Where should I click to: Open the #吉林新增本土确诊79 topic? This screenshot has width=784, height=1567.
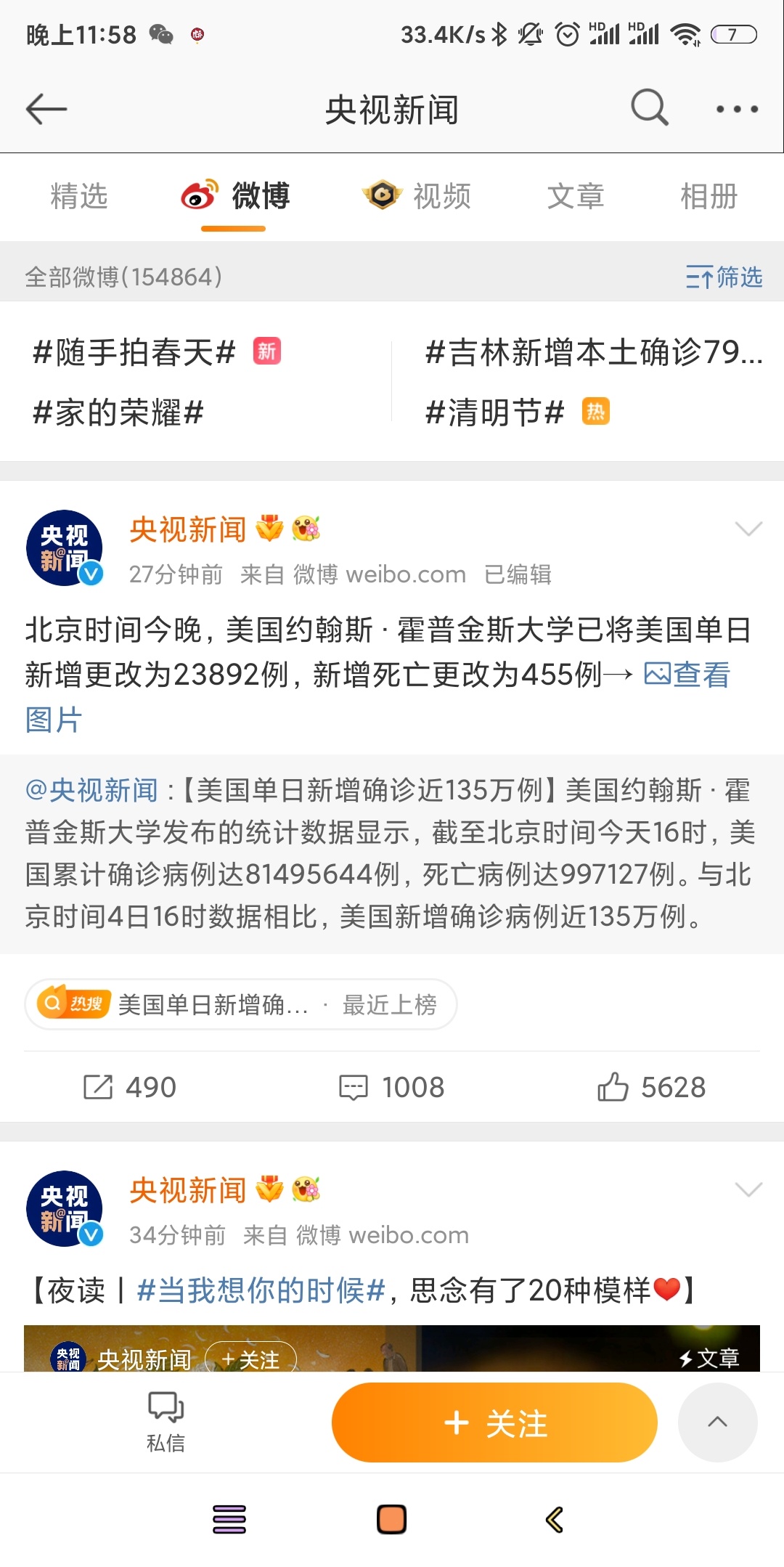click(x=593, y=353)
